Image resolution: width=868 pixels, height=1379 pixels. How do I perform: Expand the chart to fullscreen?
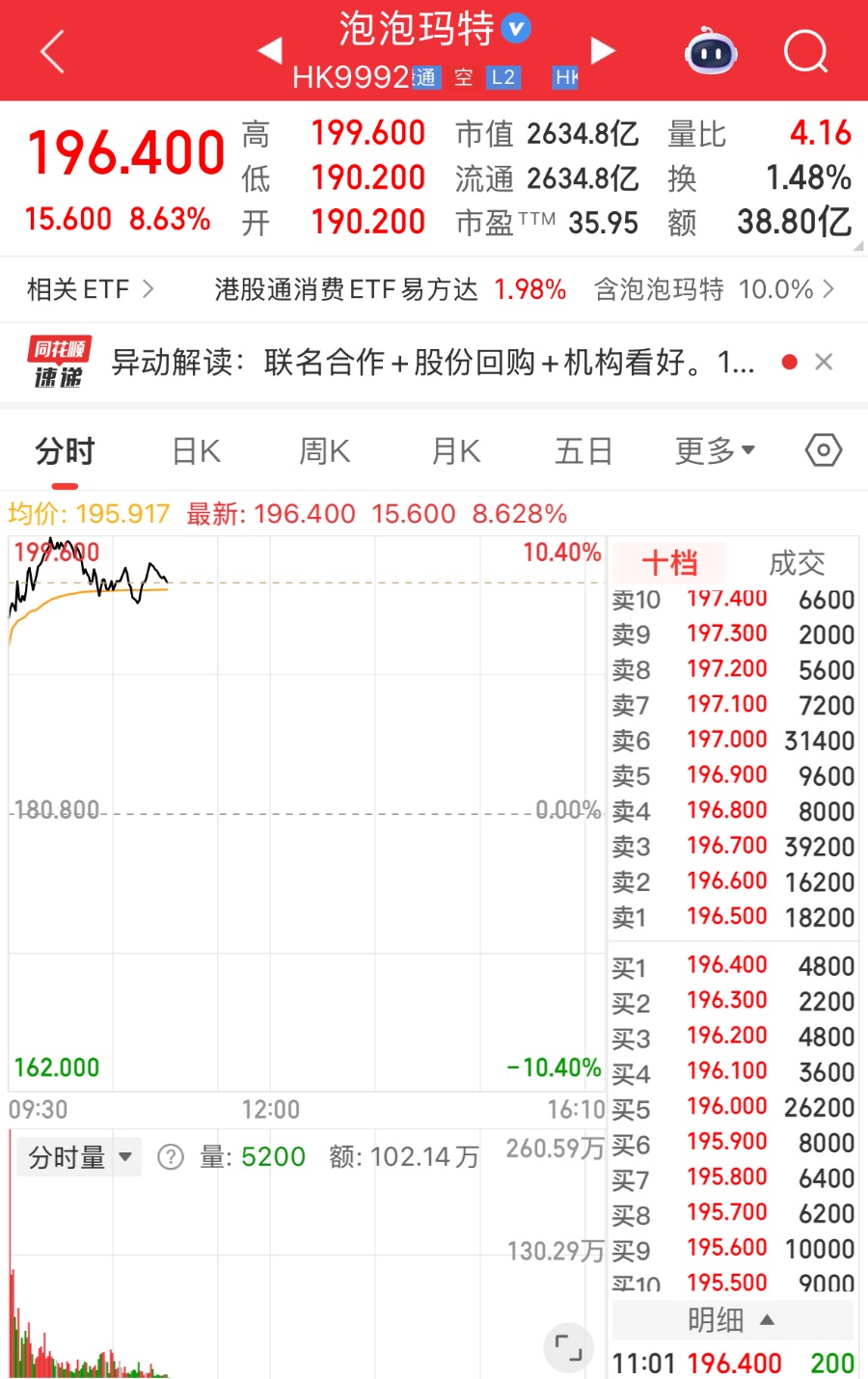click(x=568, y=1347)
